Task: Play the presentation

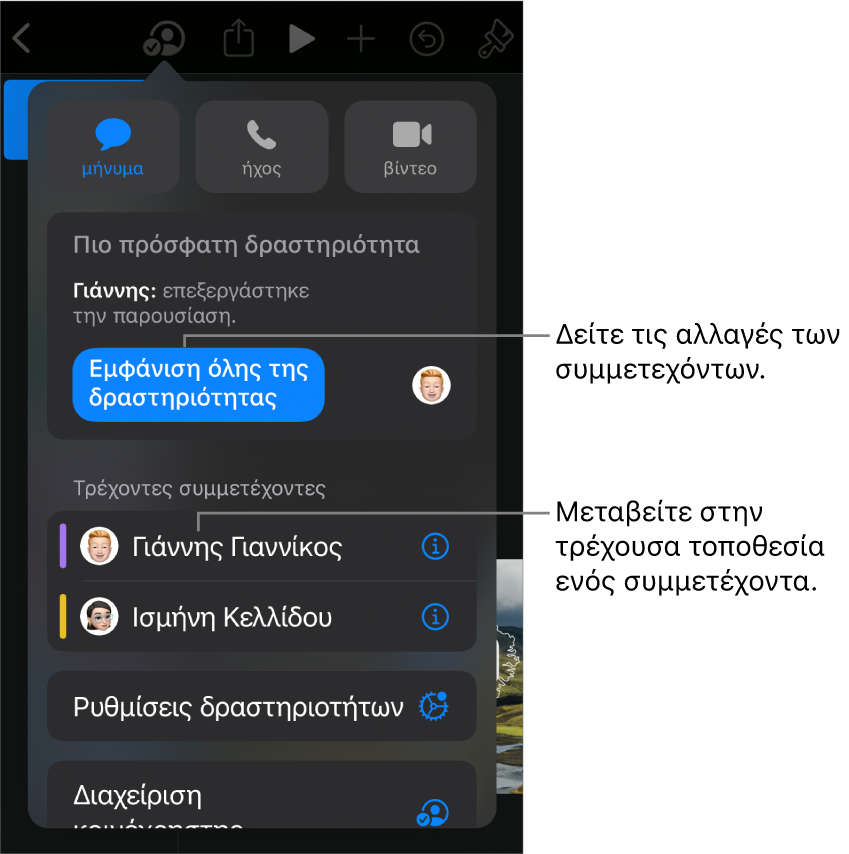Action: tap(300, 39)
